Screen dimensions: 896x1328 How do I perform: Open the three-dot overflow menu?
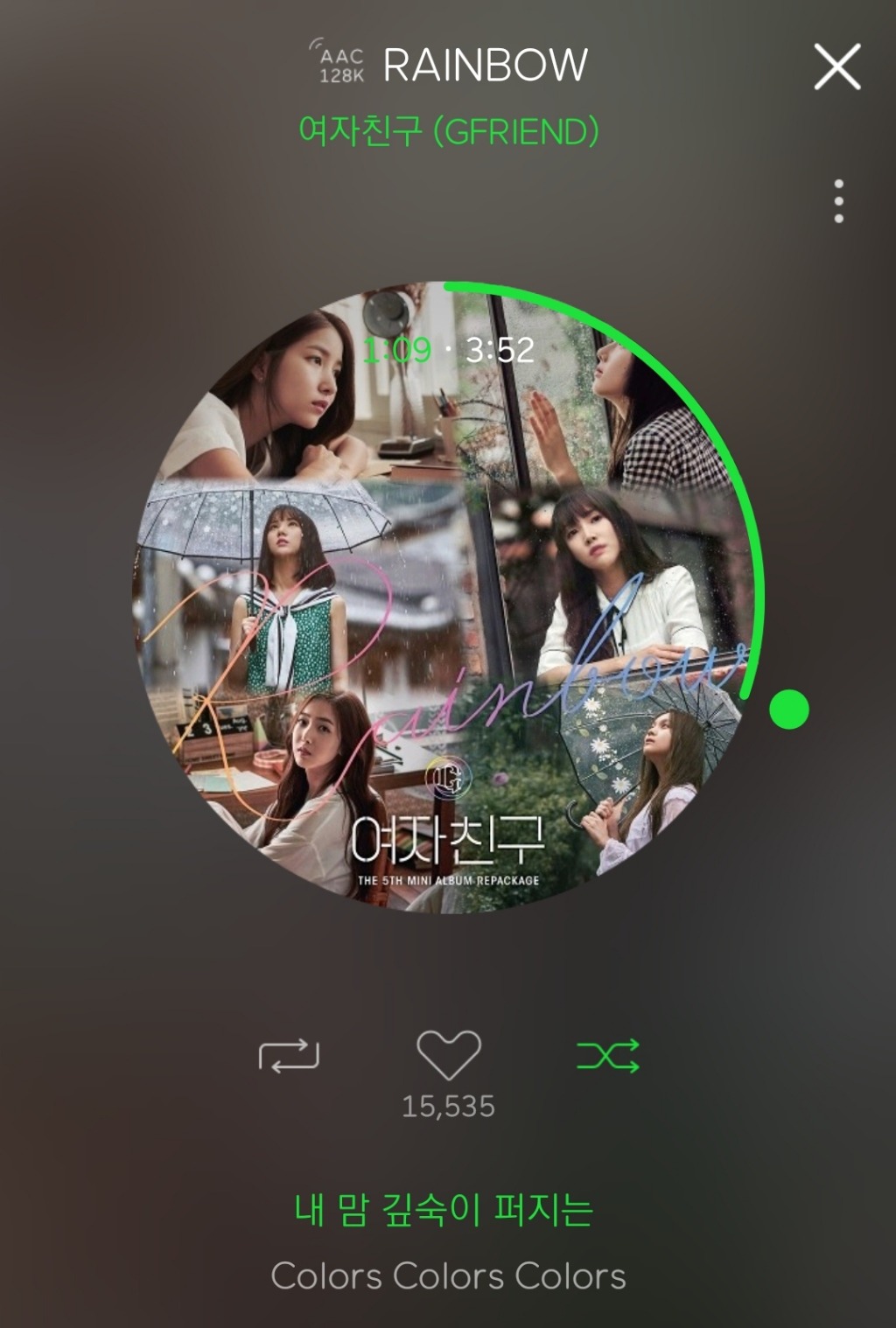pos(839,201)
